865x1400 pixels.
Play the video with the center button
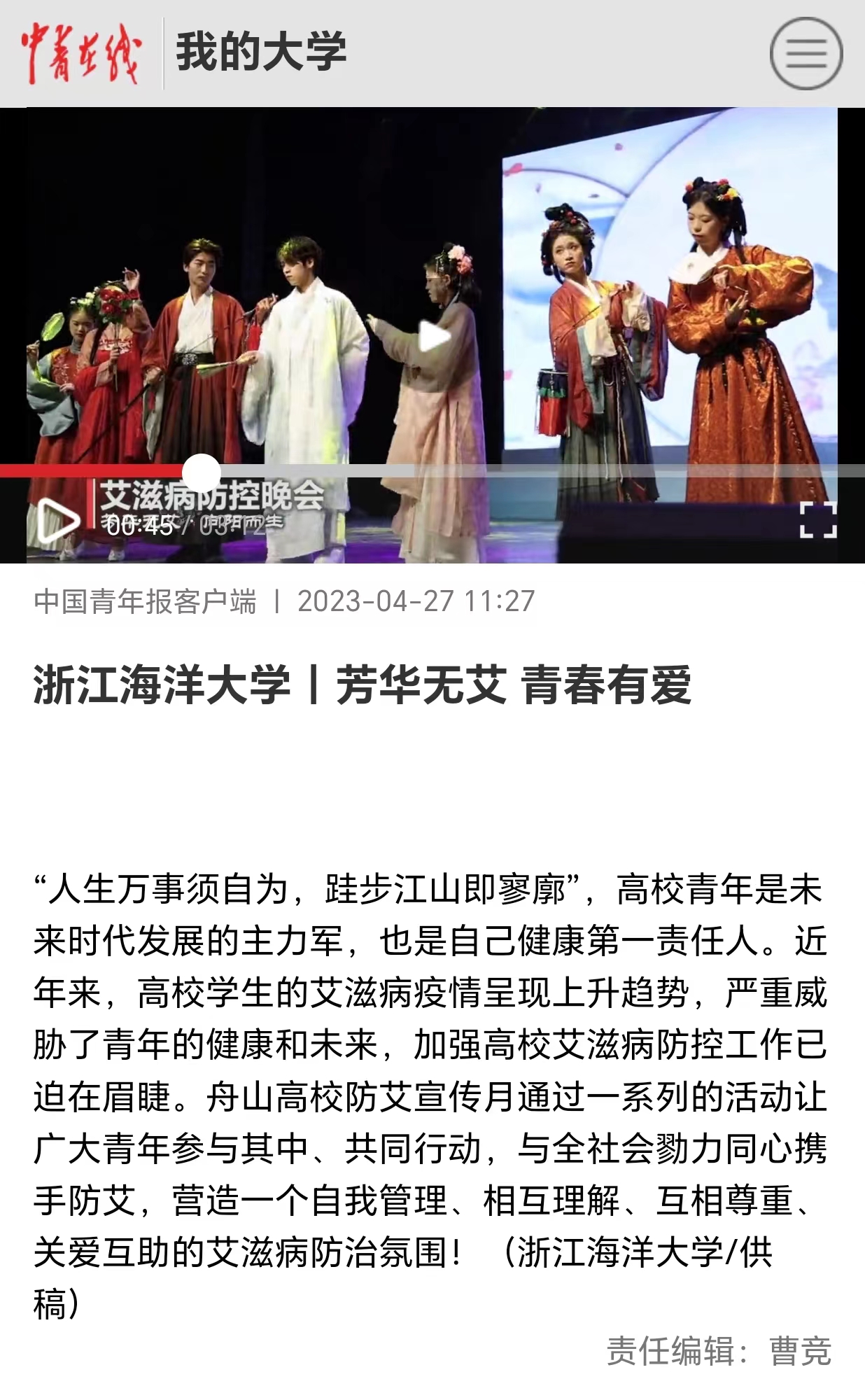[433, 337]
